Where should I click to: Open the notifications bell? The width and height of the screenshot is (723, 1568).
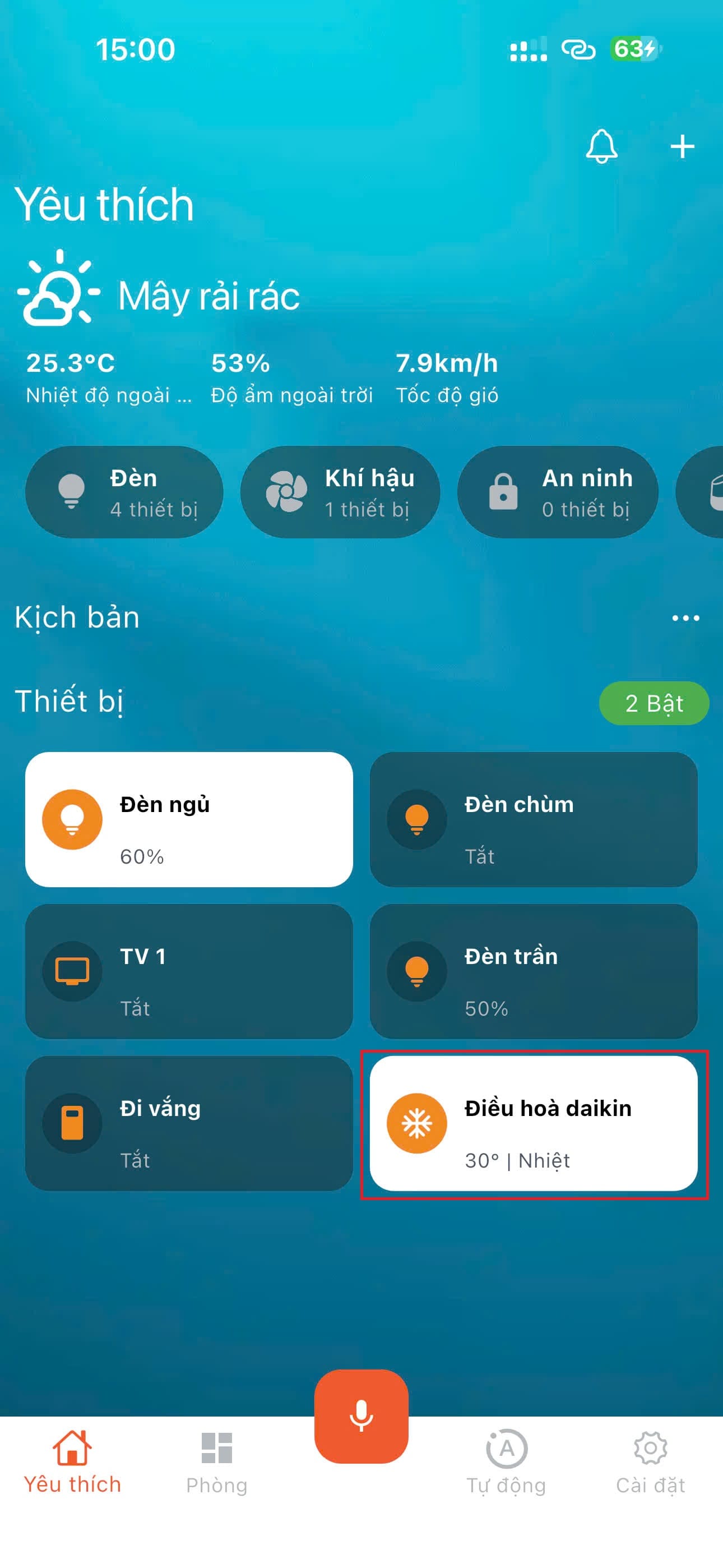pyautogui.click(x=601, y=147)
